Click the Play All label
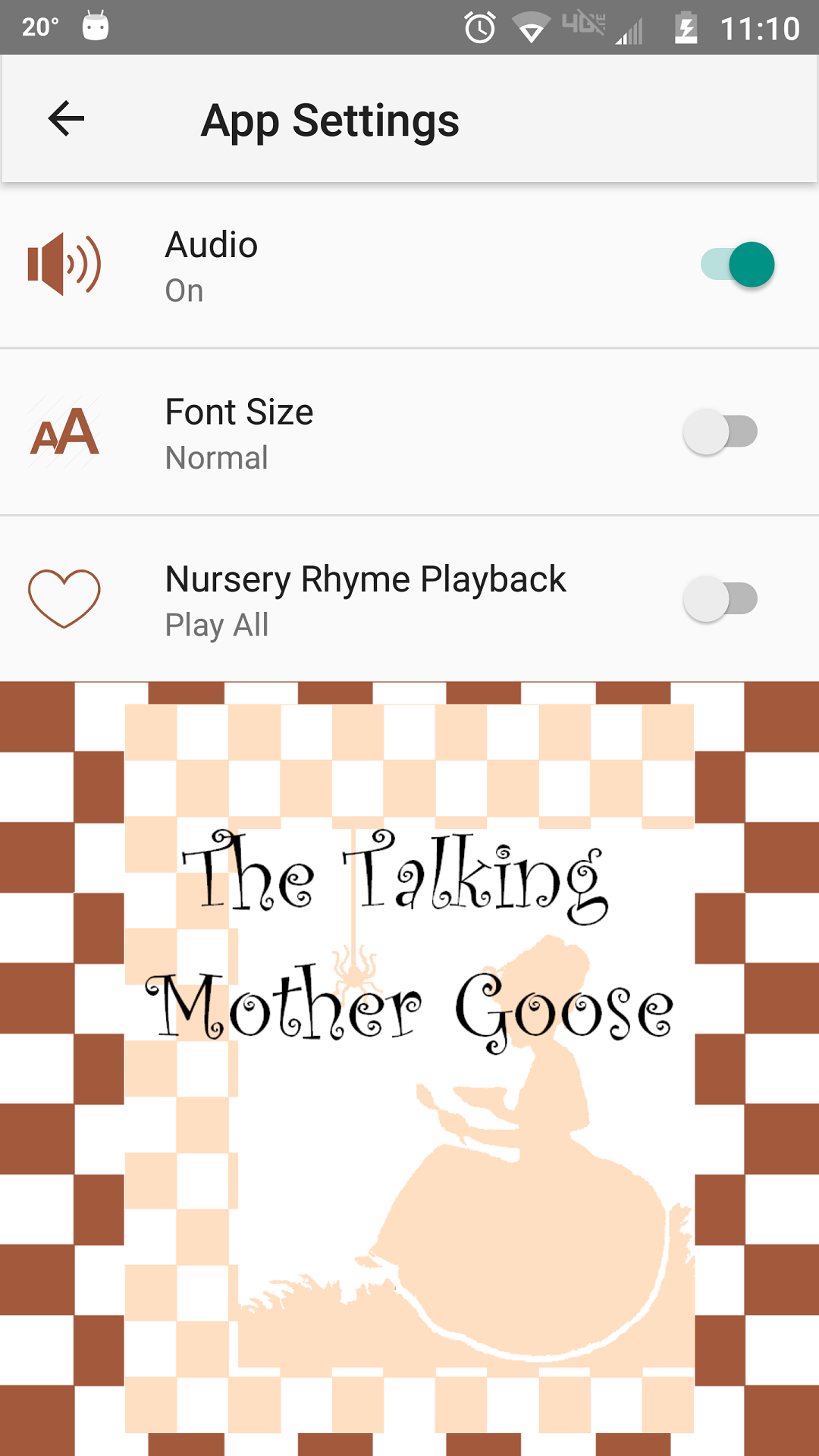The height and width of the screenshot is (1456, 819). [216, 625]
